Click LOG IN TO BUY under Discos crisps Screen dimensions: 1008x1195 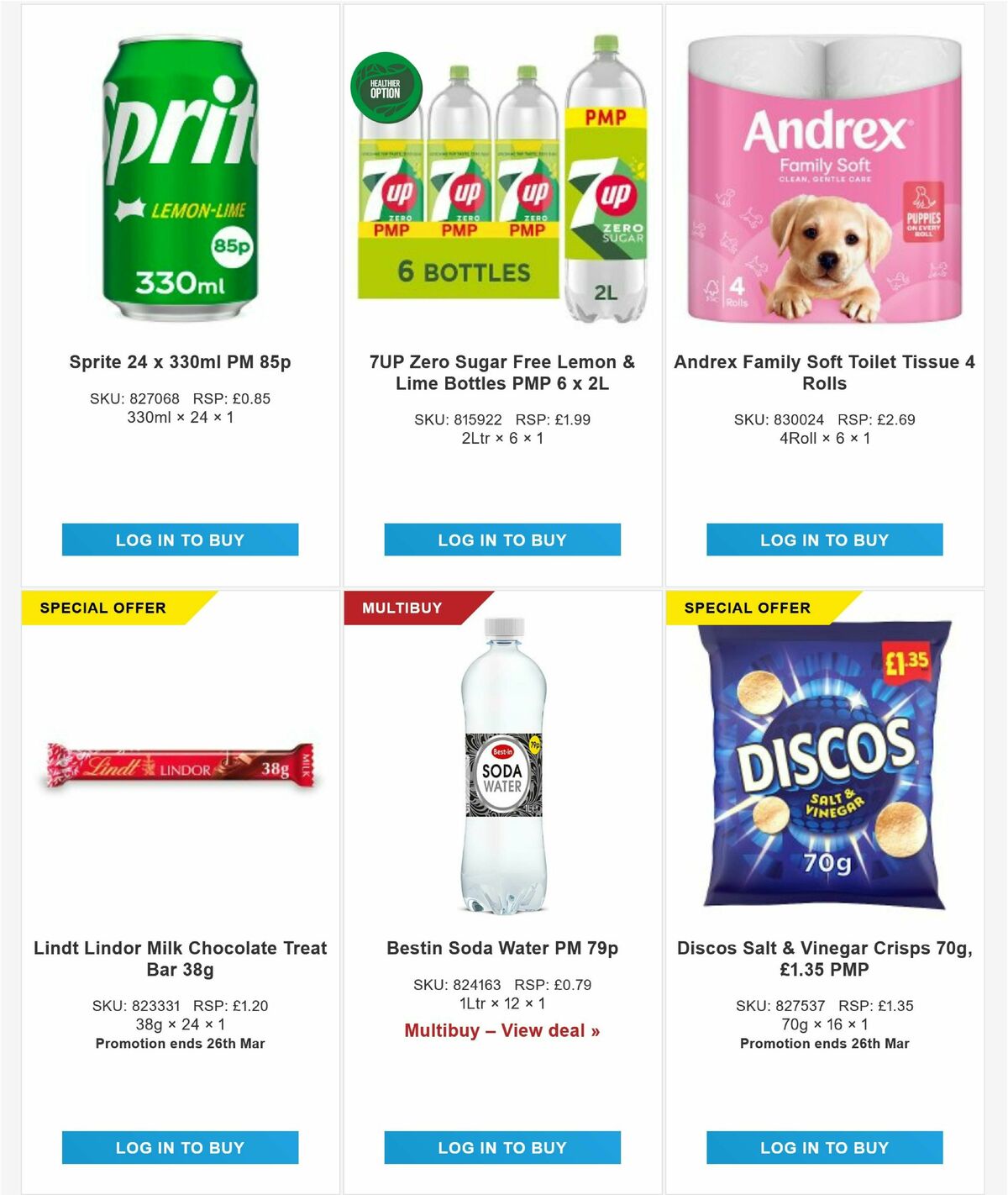825,1147
